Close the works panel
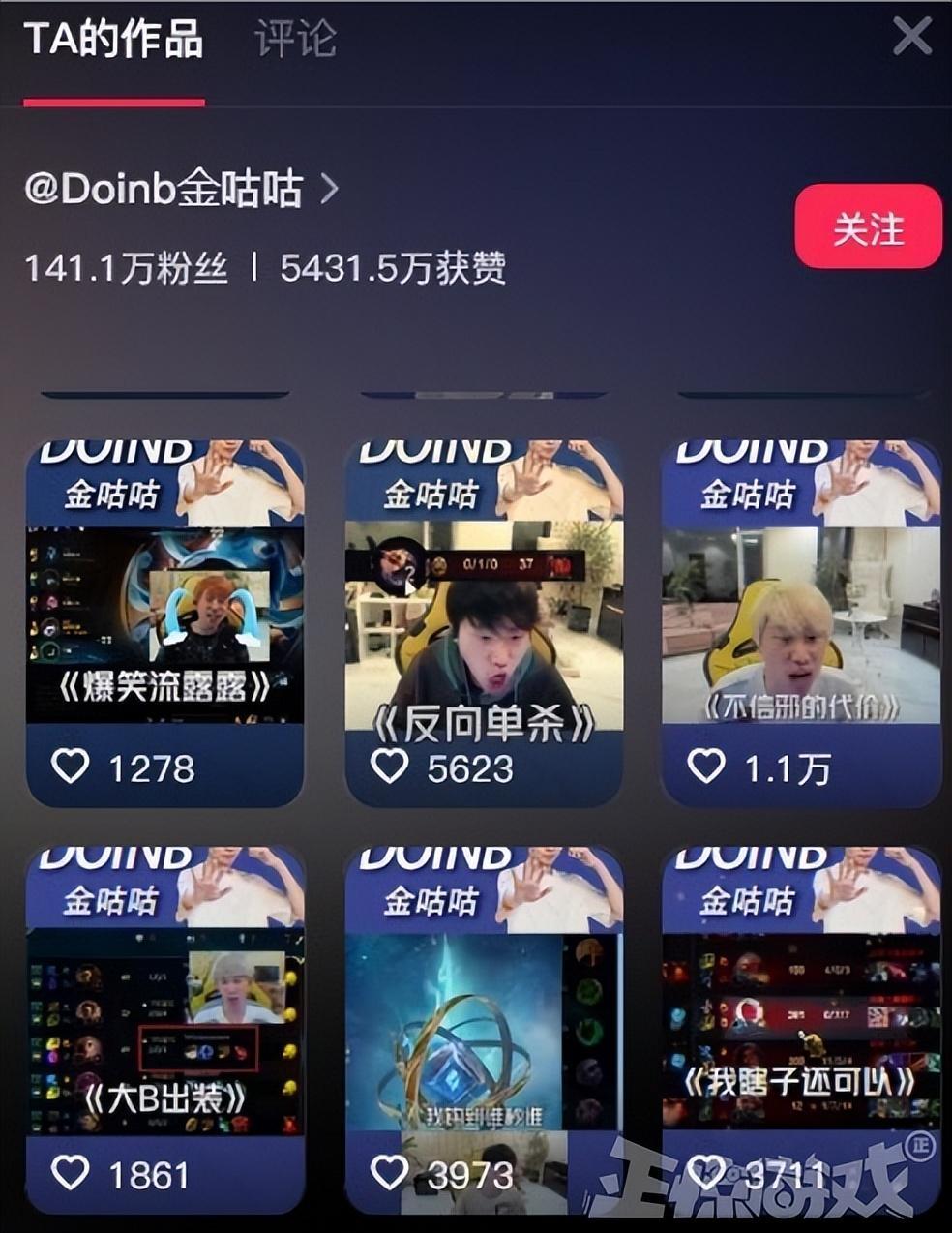Screen dimensions: 952x1233 [911, 38]
